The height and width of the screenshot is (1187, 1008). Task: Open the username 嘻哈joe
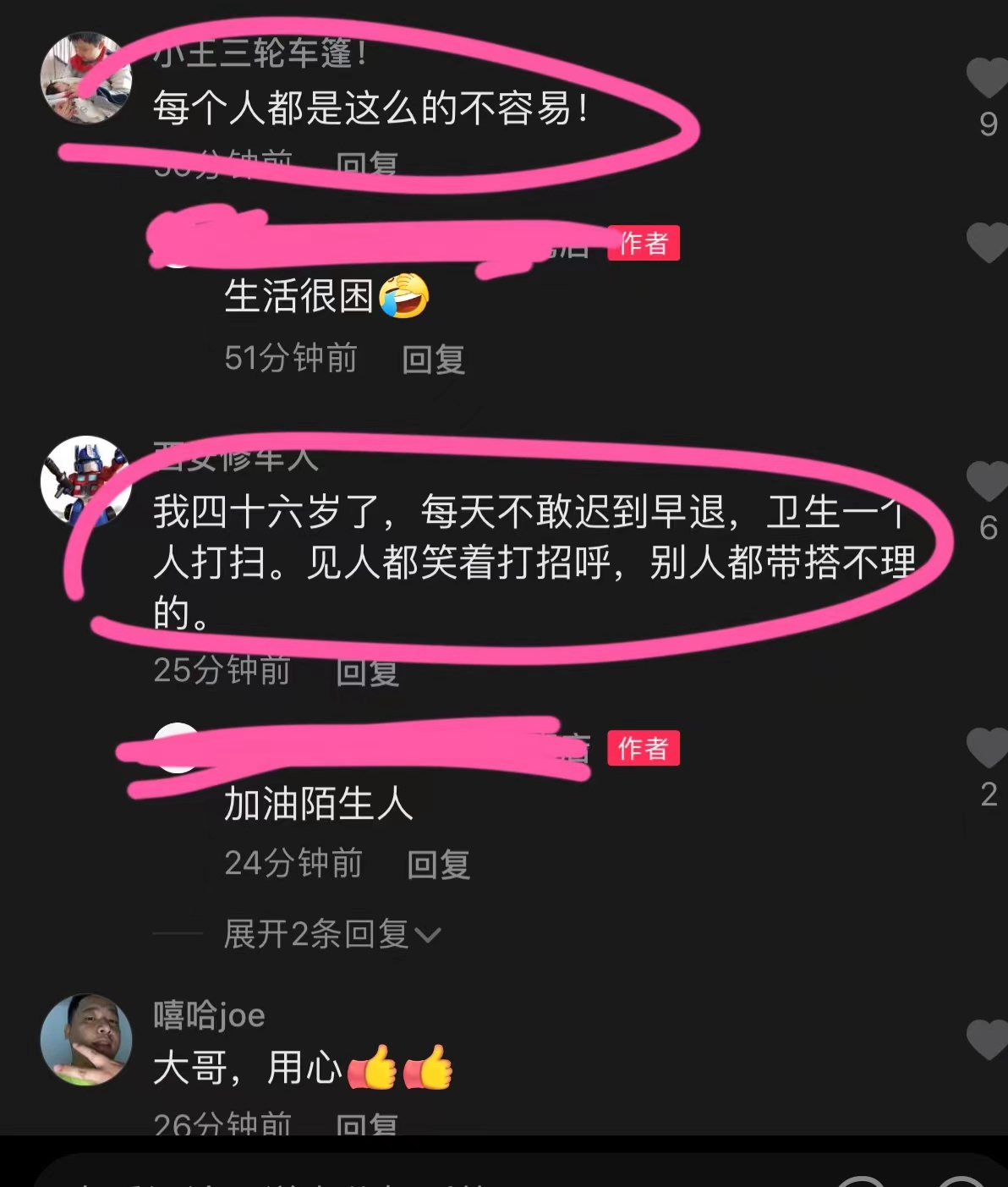point(209,1014)
